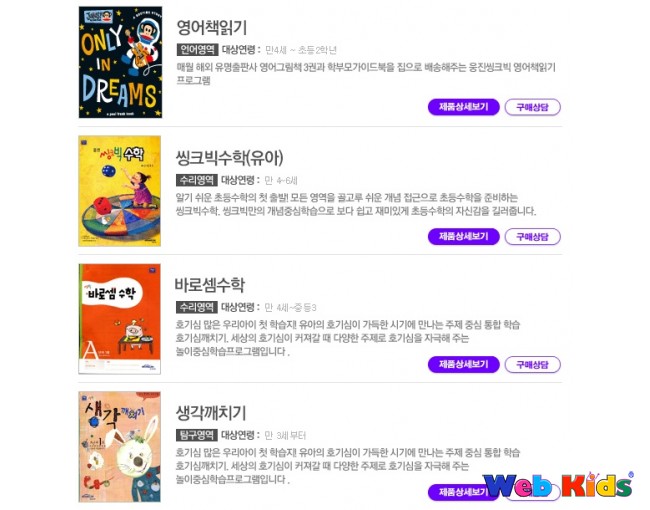The height and width of the screenshot is (510, 650).
Task: View product details for 영어책읽기
Action: coord(463,108)
